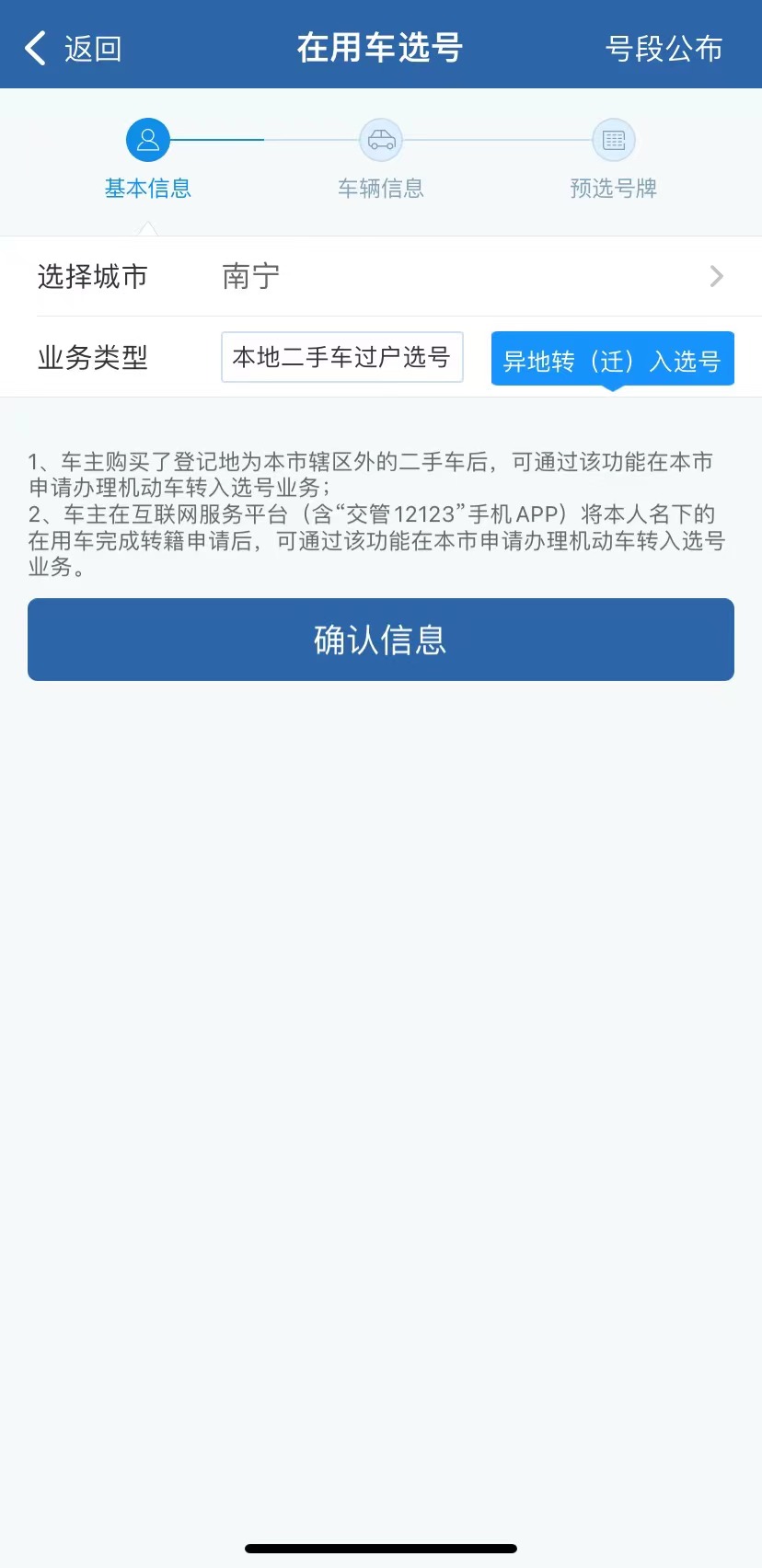Tap the license plate icon above 预选号牌

(x=614, y=139)
